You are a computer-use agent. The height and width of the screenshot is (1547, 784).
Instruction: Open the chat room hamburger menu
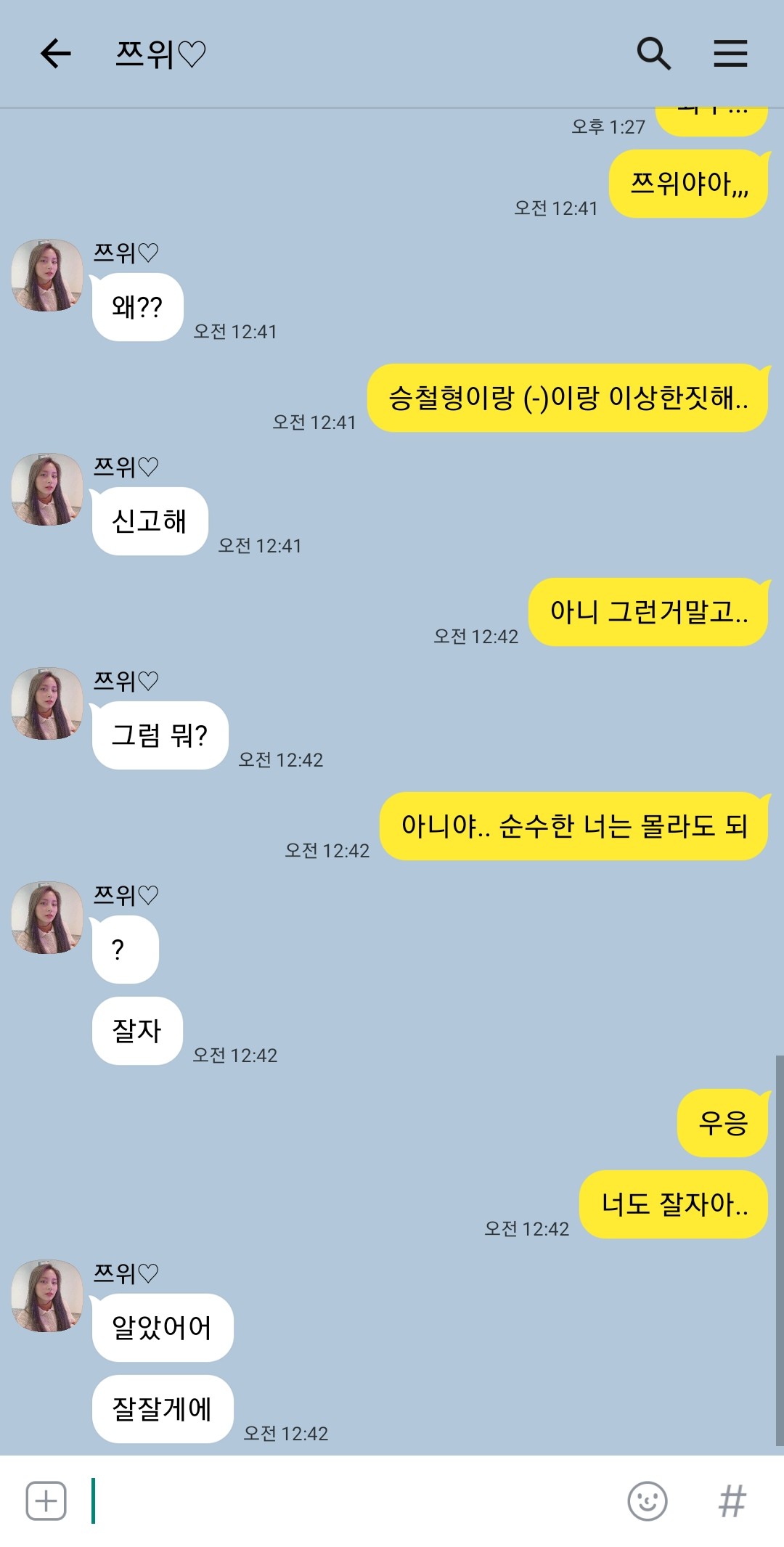[x=730, y=54]
